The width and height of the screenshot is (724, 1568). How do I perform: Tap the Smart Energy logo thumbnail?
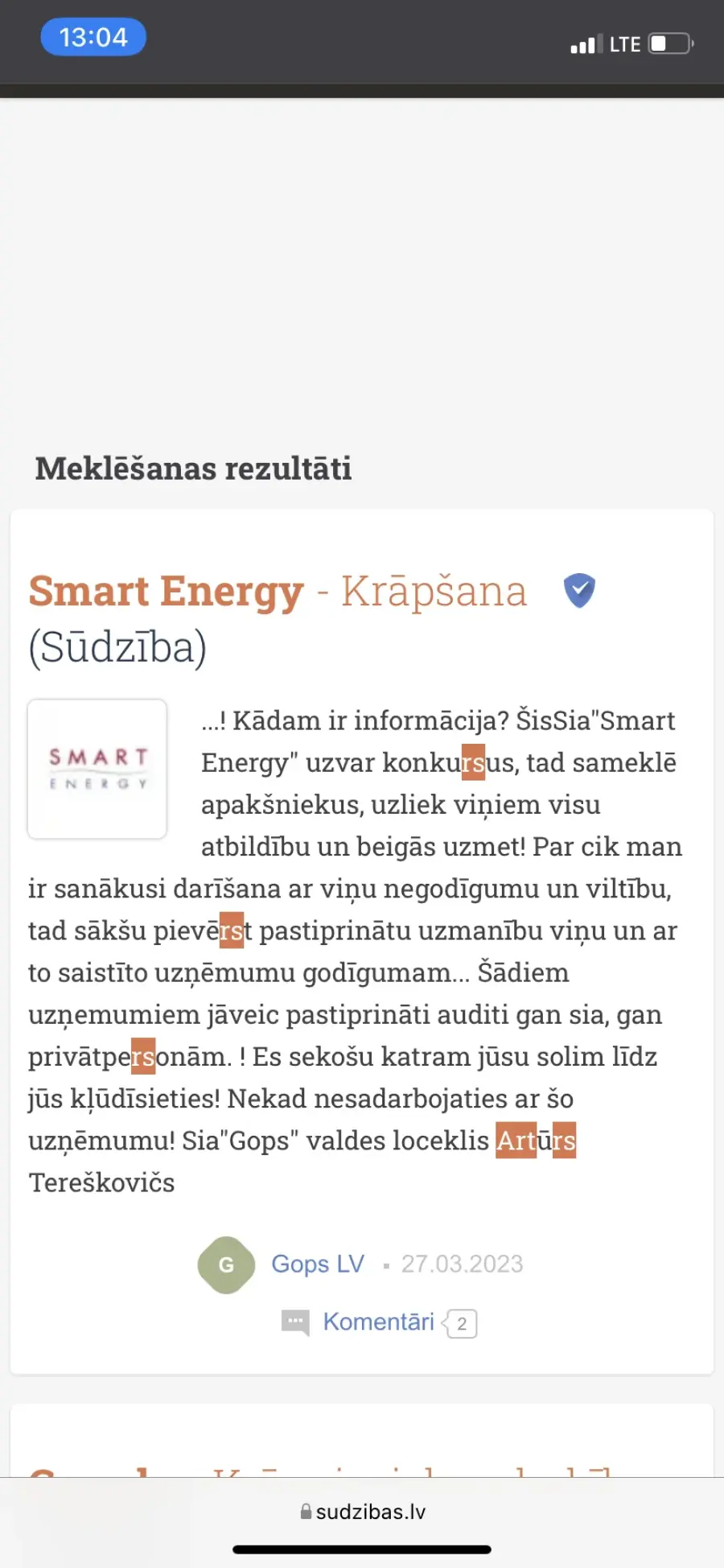coord(97,769)
